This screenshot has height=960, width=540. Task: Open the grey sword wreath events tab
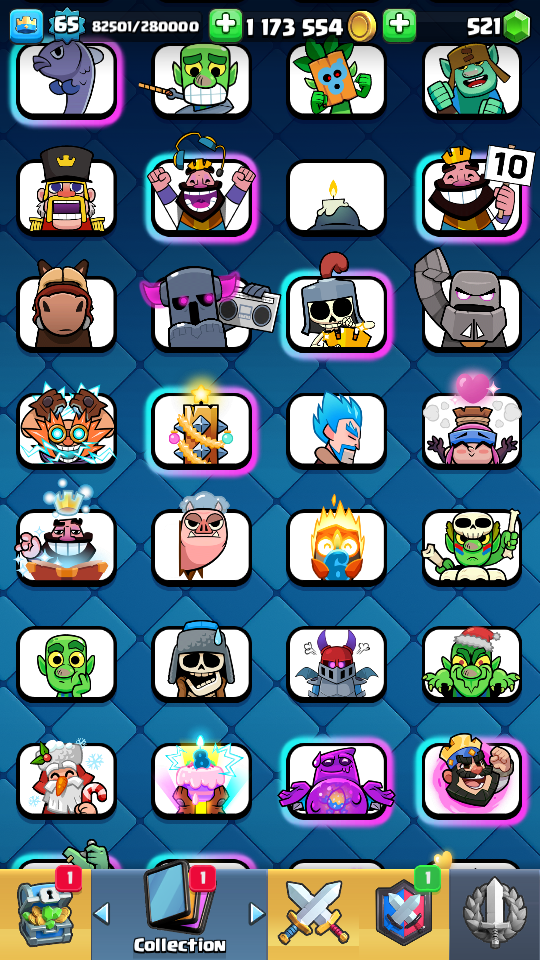click(x=495, y=915)
